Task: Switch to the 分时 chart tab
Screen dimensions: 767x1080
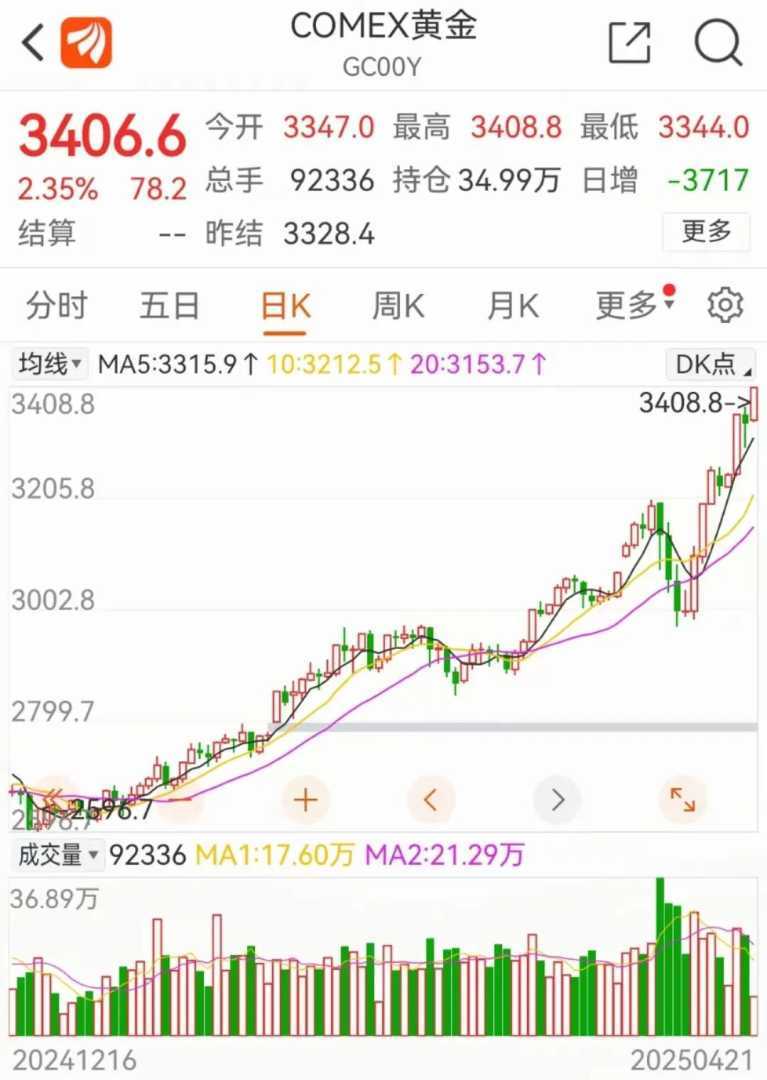Action: pos(57,306)
